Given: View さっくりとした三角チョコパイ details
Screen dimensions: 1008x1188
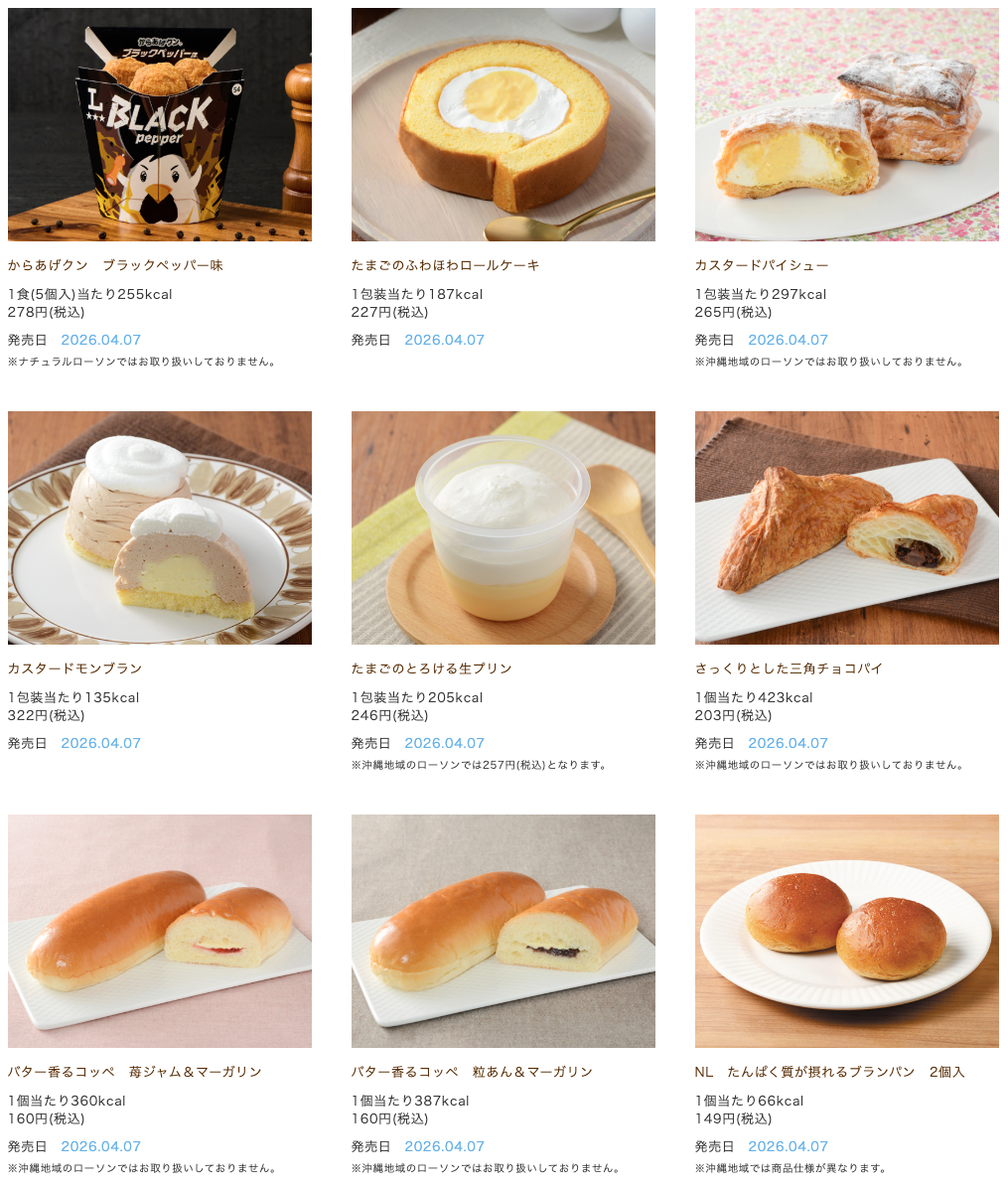Looking at the screenshot, I should tap(846, 528).
